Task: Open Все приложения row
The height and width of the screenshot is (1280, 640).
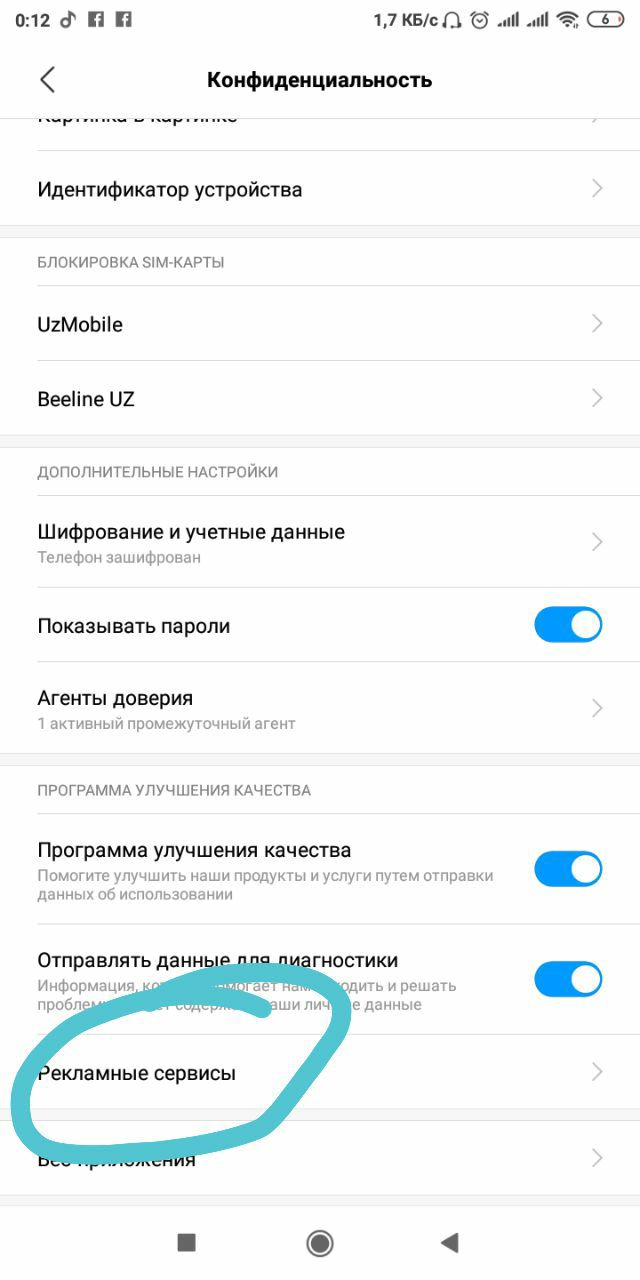Action: [320, 1158]
